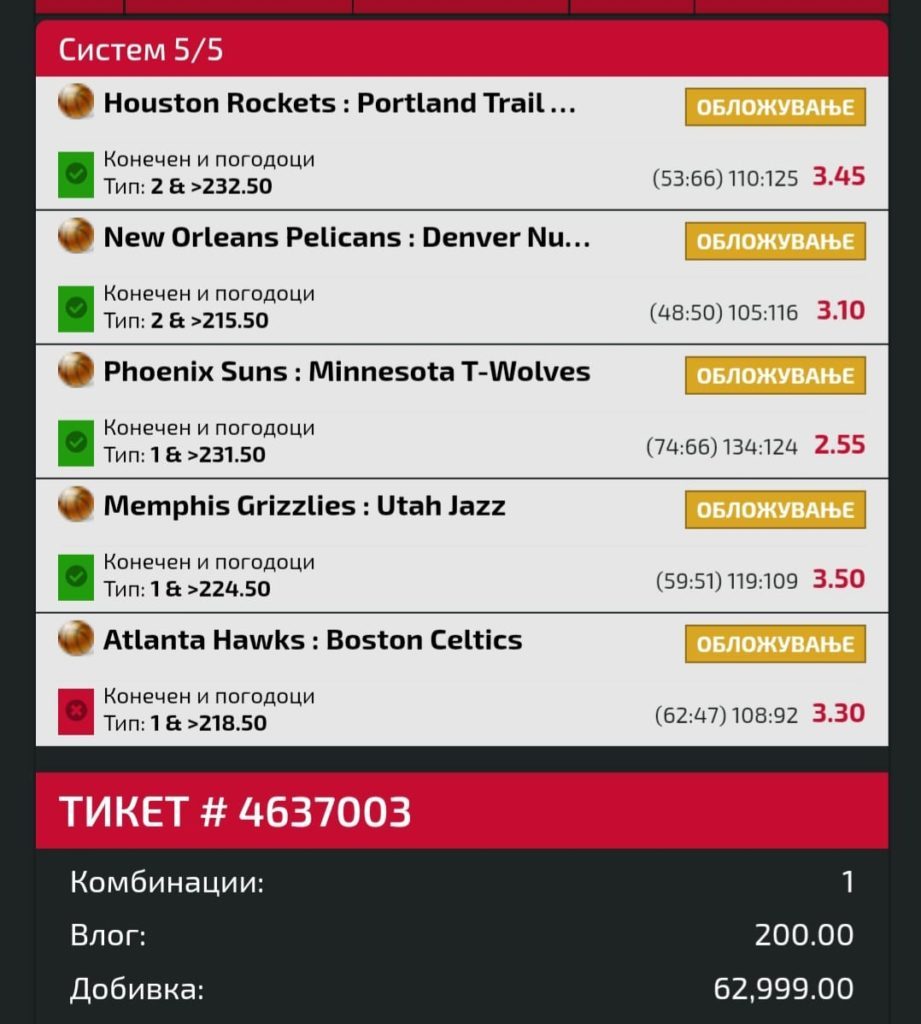The height and width of the screenshot is (1024, 921).
Task: Open ОБЛОЖУВАЊЕ for Phoenix Suns match
Action: point(775,375)
